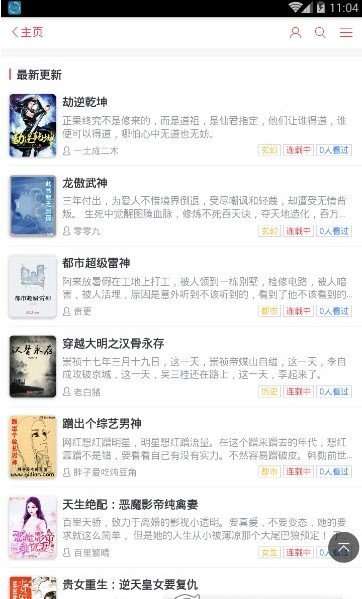
Task: Open the search icon
Action: pos(320,32)
